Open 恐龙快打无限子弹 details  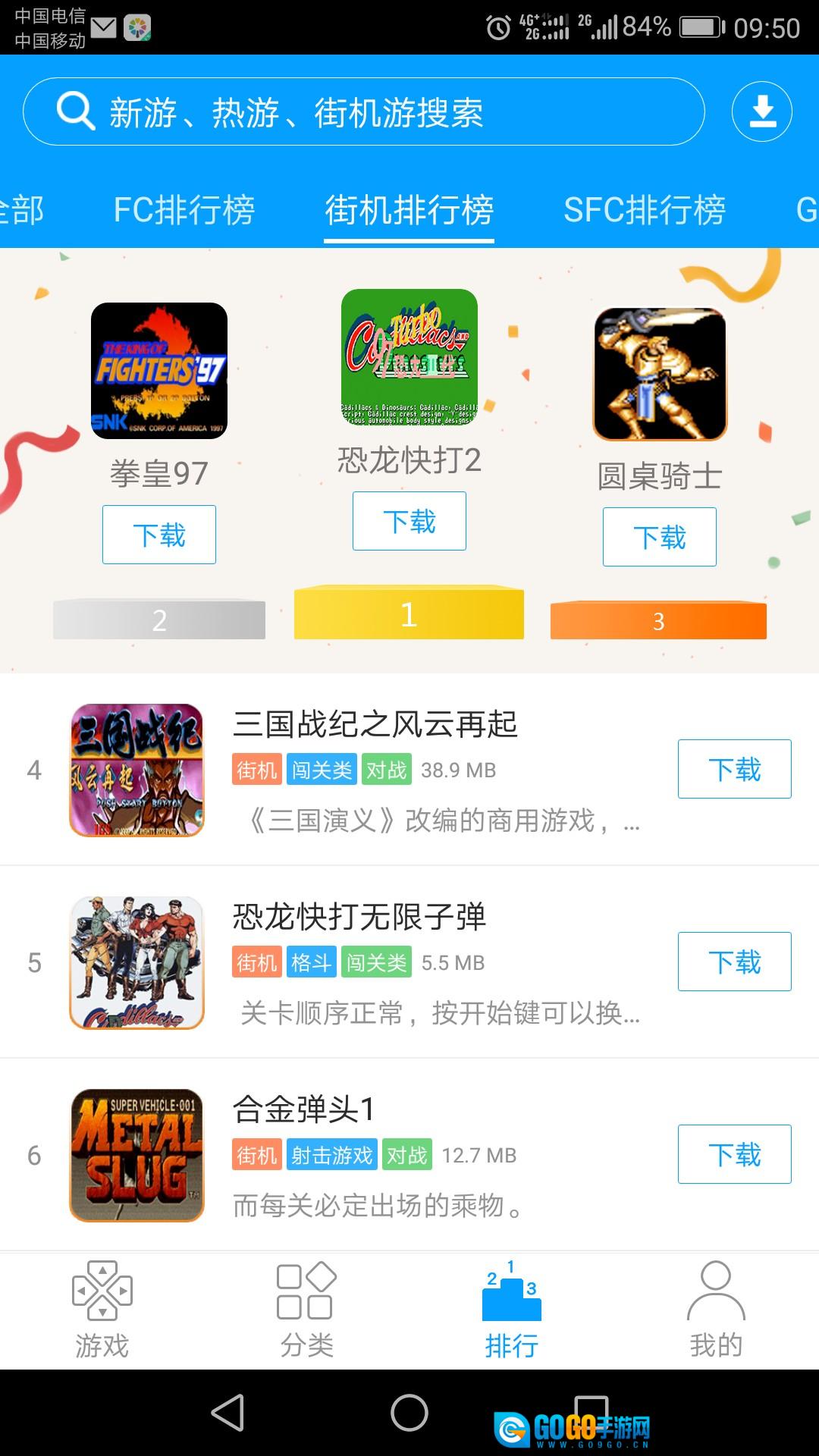(x=359, y=917)
